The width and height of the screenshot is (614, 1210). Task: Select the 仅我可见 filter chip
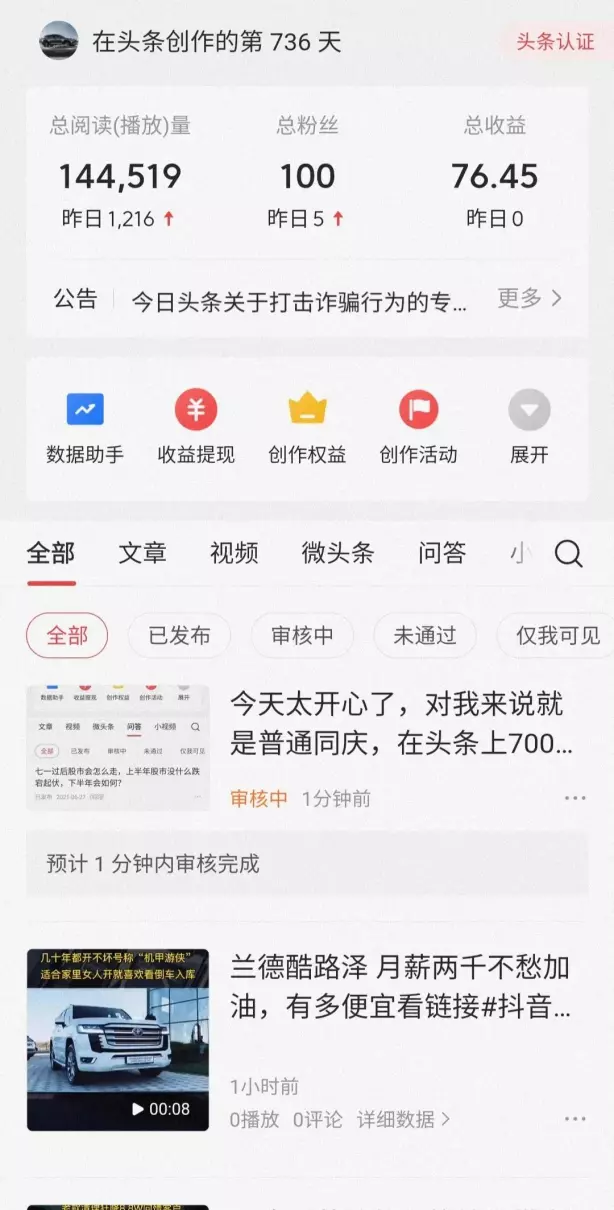pos(557,635)
